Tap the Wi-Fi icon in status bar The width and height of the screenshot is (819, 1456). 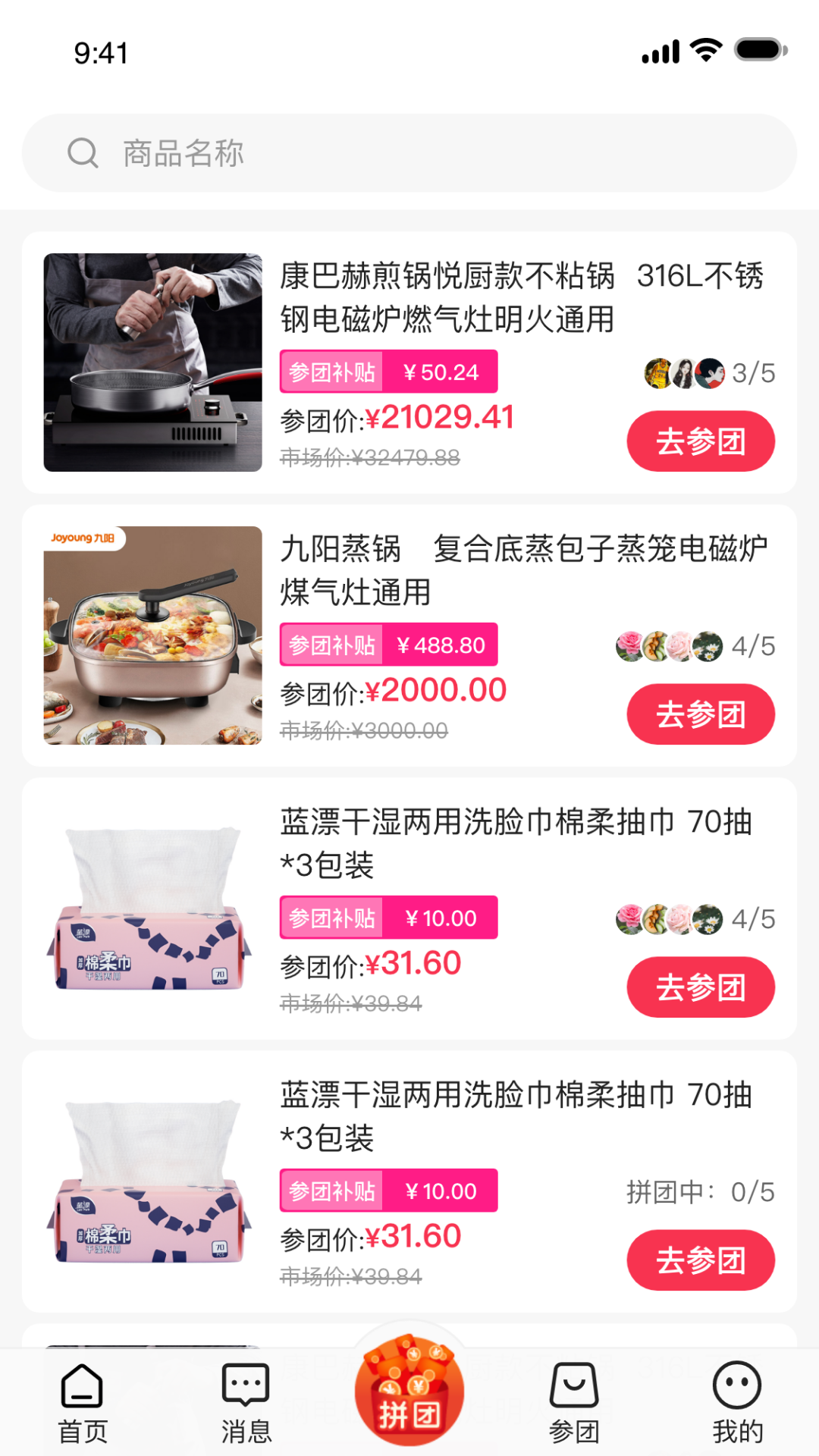point(705,50)
